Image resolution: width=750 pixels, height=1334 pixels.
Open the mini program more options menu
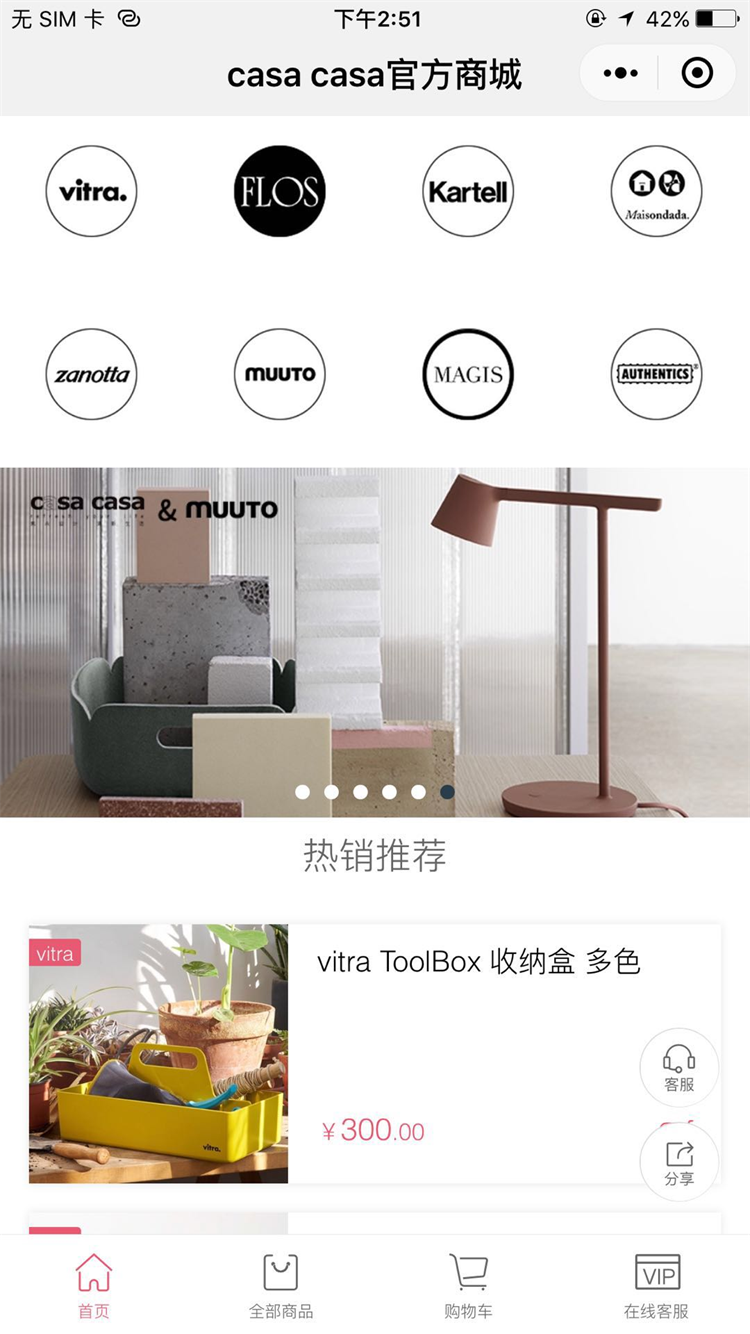pyautogui.click(x=620, y=73)
